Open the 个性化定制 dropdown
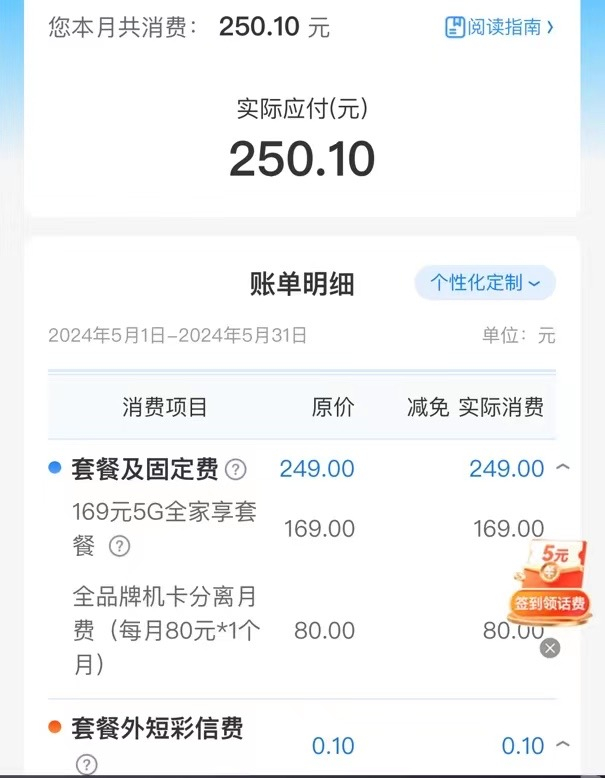Viewport: 605px width, 778px height. coord(485,283)
